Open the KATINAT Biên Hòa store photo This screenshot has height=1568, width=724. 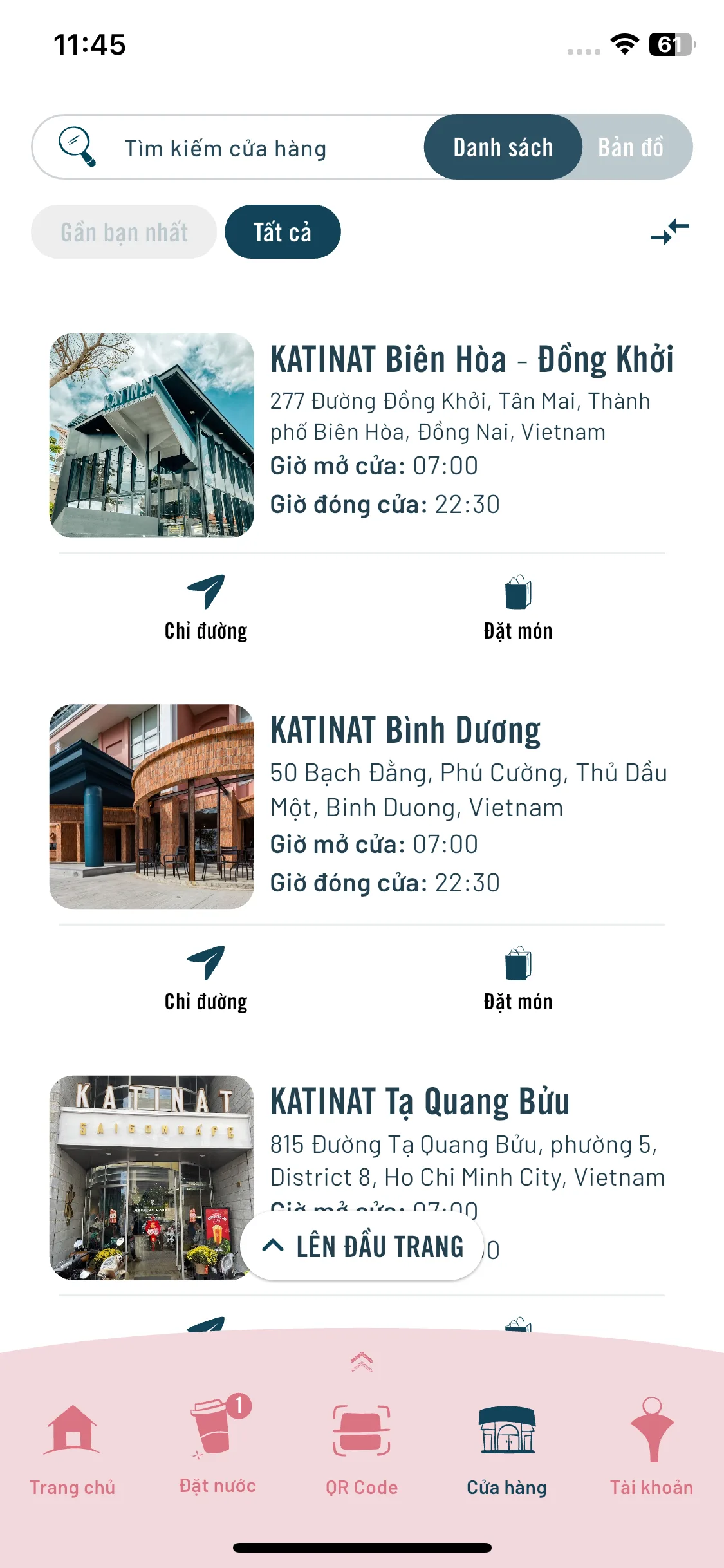tap(152, 435)
